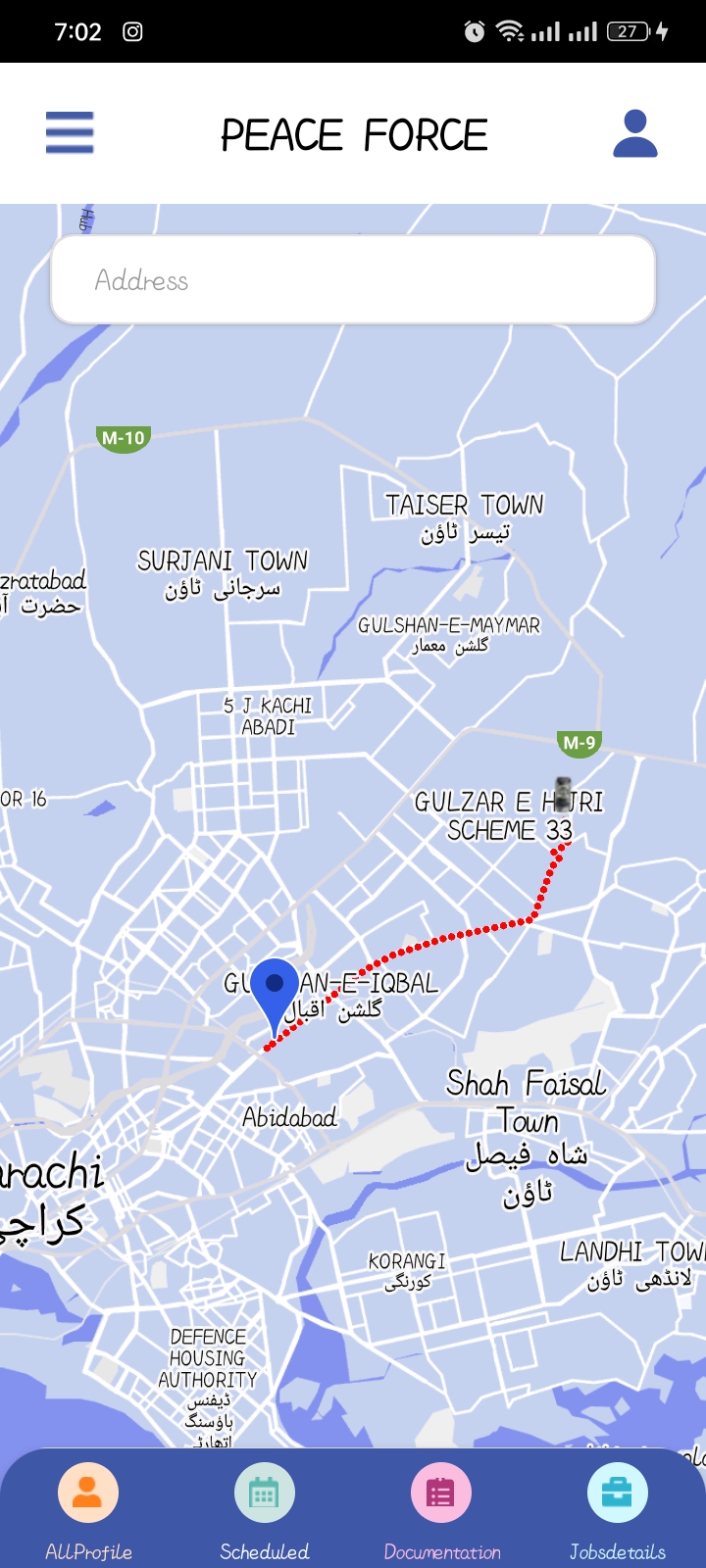Tap the Address input field
This screenshot has width=706, height=1568.
point(353,280)
